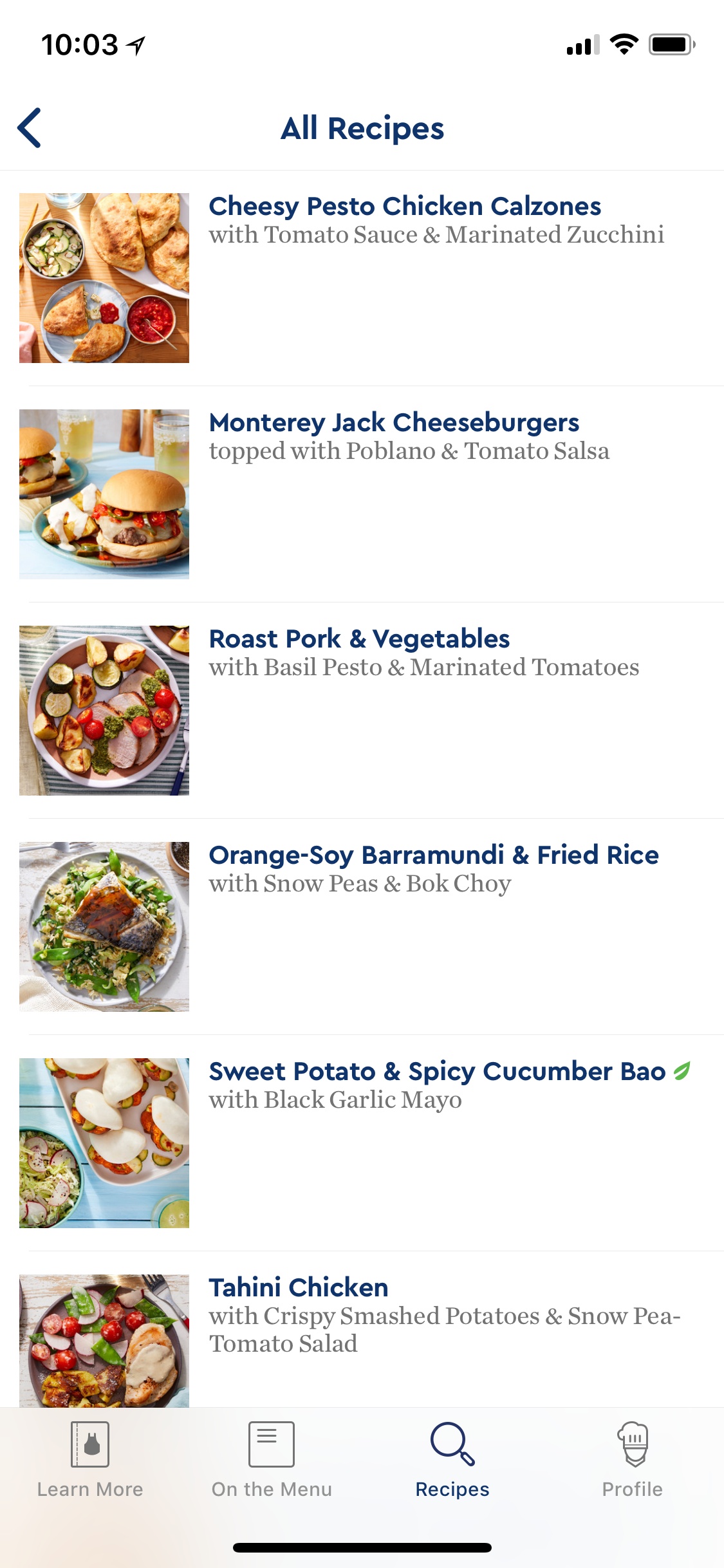Image resolution: width=724 pixels, height=1568 pixels.
Task: Open the Tahini Chicken recipe
Action: [299, 1289]
